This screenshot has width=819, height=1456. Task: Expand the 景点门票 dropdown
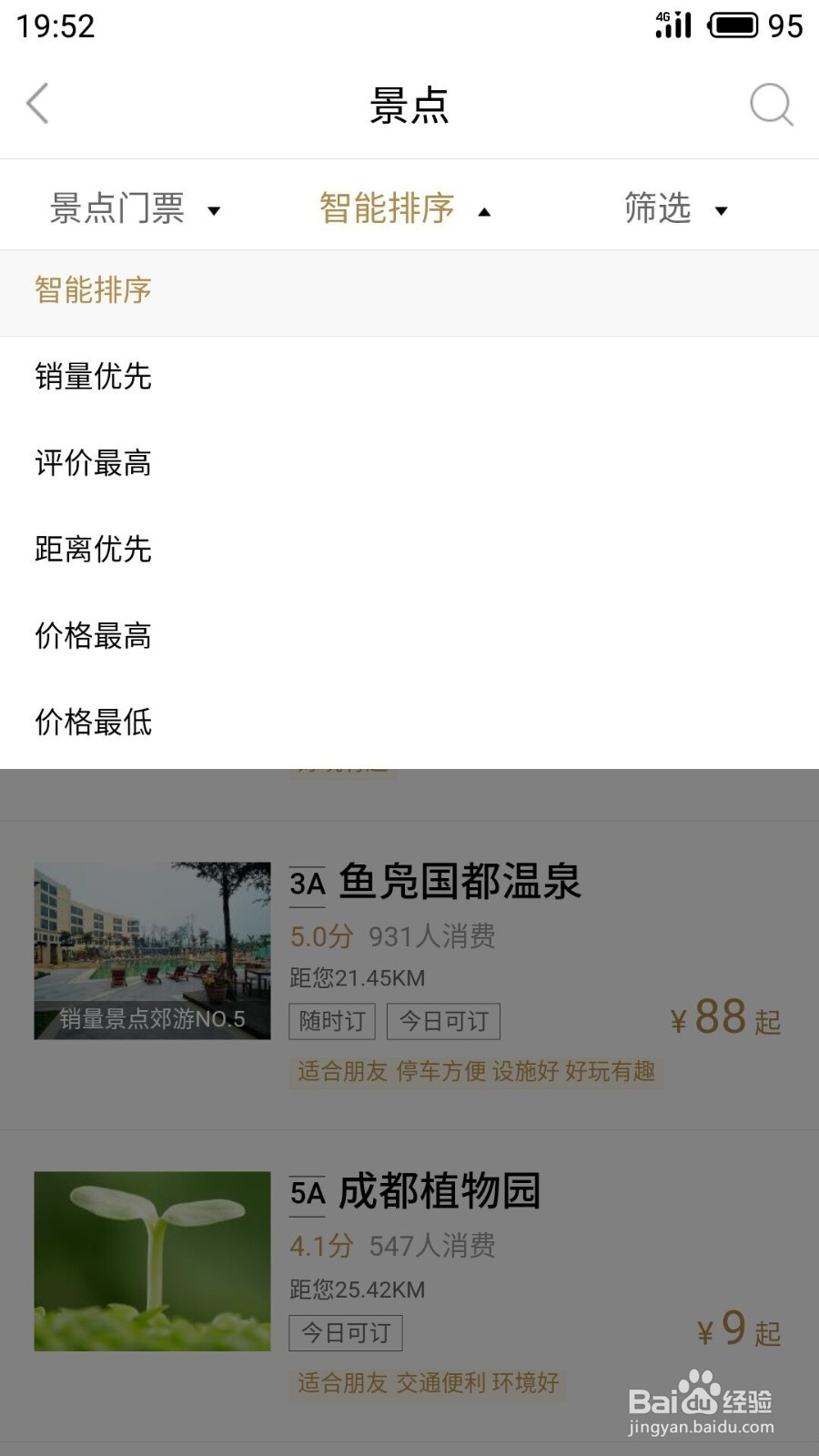[135, 208]
